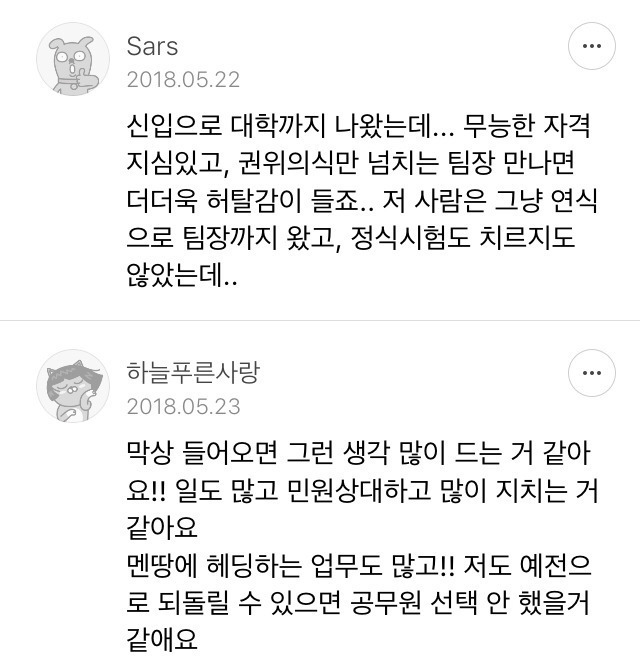View Sars's profile avatar
Screen dimensions: 640x672
[72, 60]
